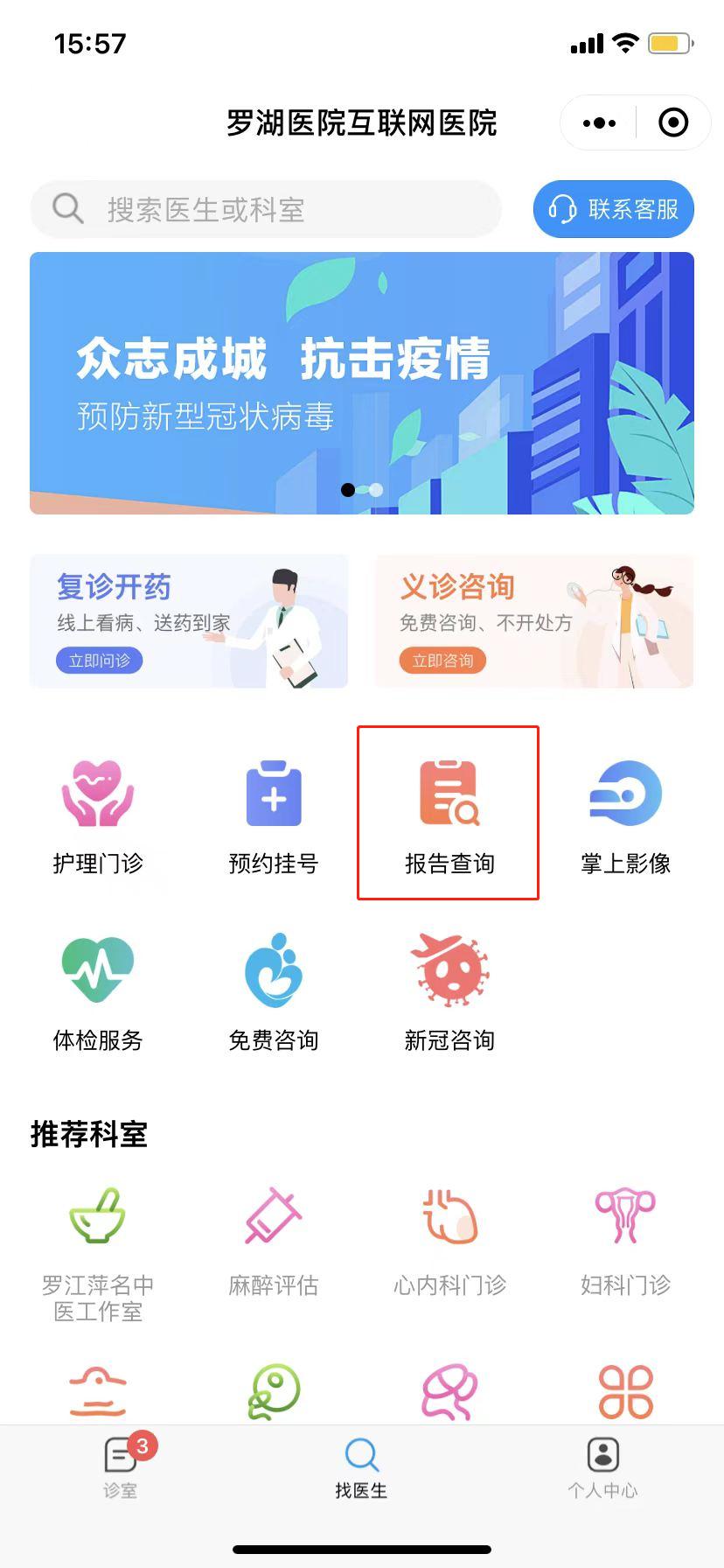Switch to the 诊室 tab
724x1568 pixels.
coord(121,1466)
